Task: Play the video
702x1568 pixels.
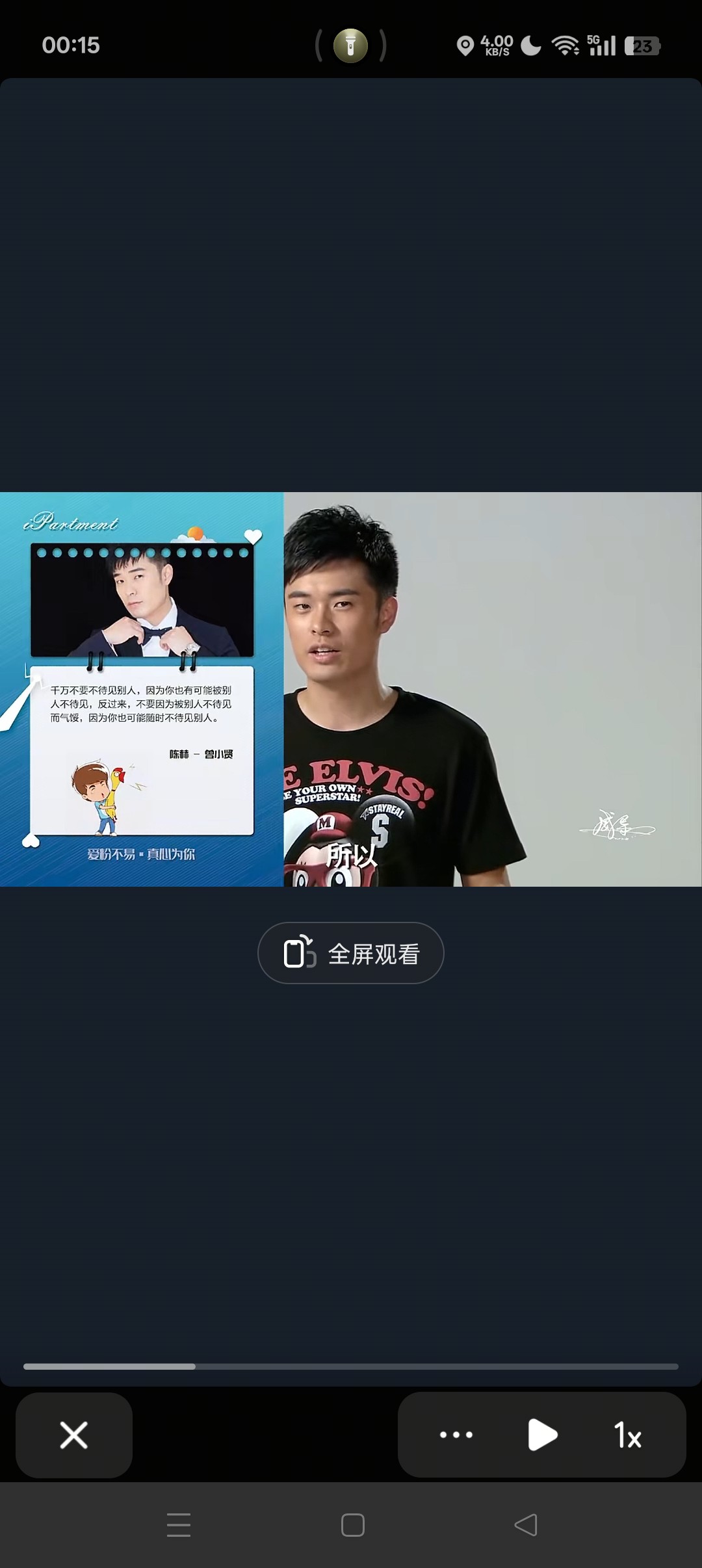Action: 542,1435
